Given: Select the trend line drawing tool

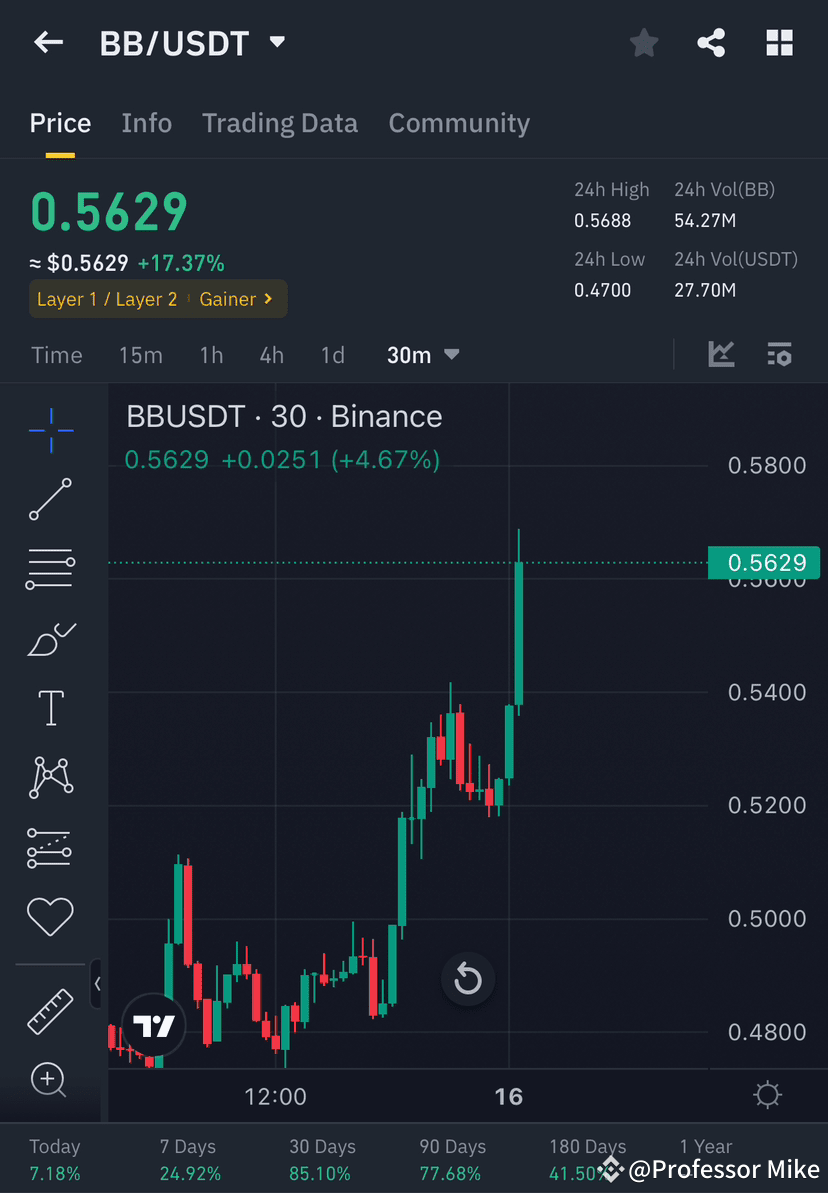Looking at the screenshot, I should [x=50, y=500].
